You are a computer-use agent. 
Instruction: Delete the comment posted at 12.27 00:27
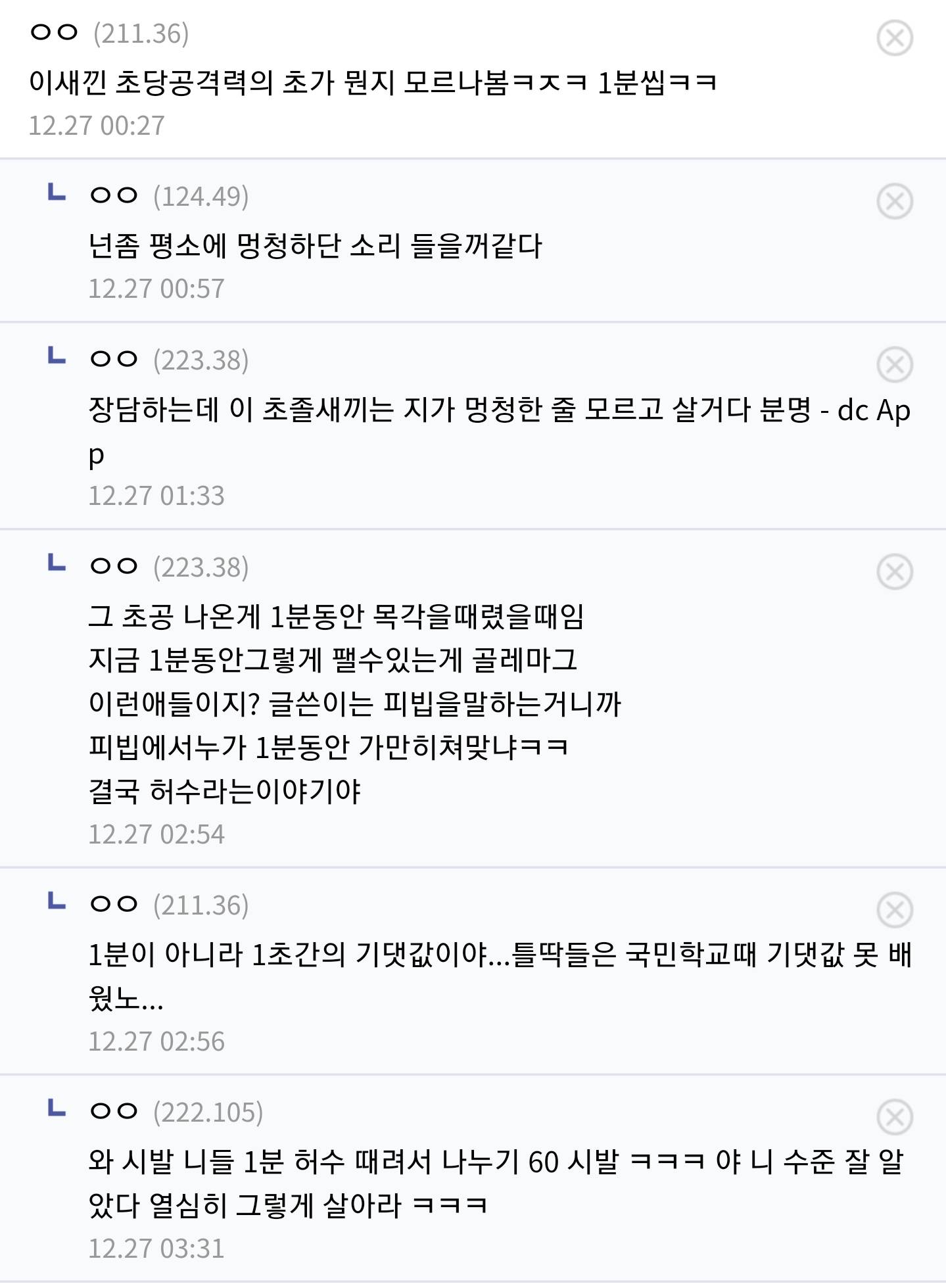click(894, 37)
